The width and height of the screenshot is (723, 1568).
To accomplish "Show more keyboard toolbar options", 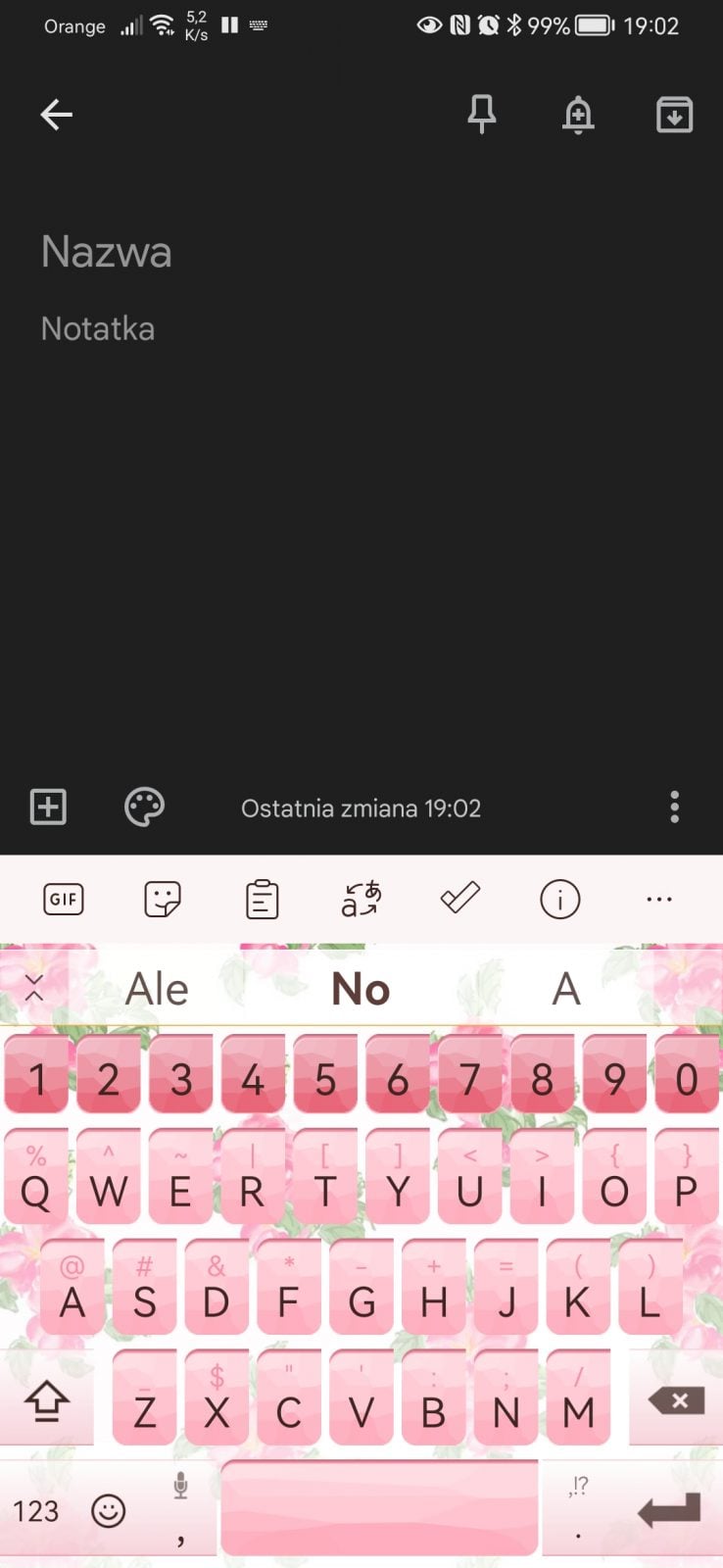I will click(x=659, y=899).
